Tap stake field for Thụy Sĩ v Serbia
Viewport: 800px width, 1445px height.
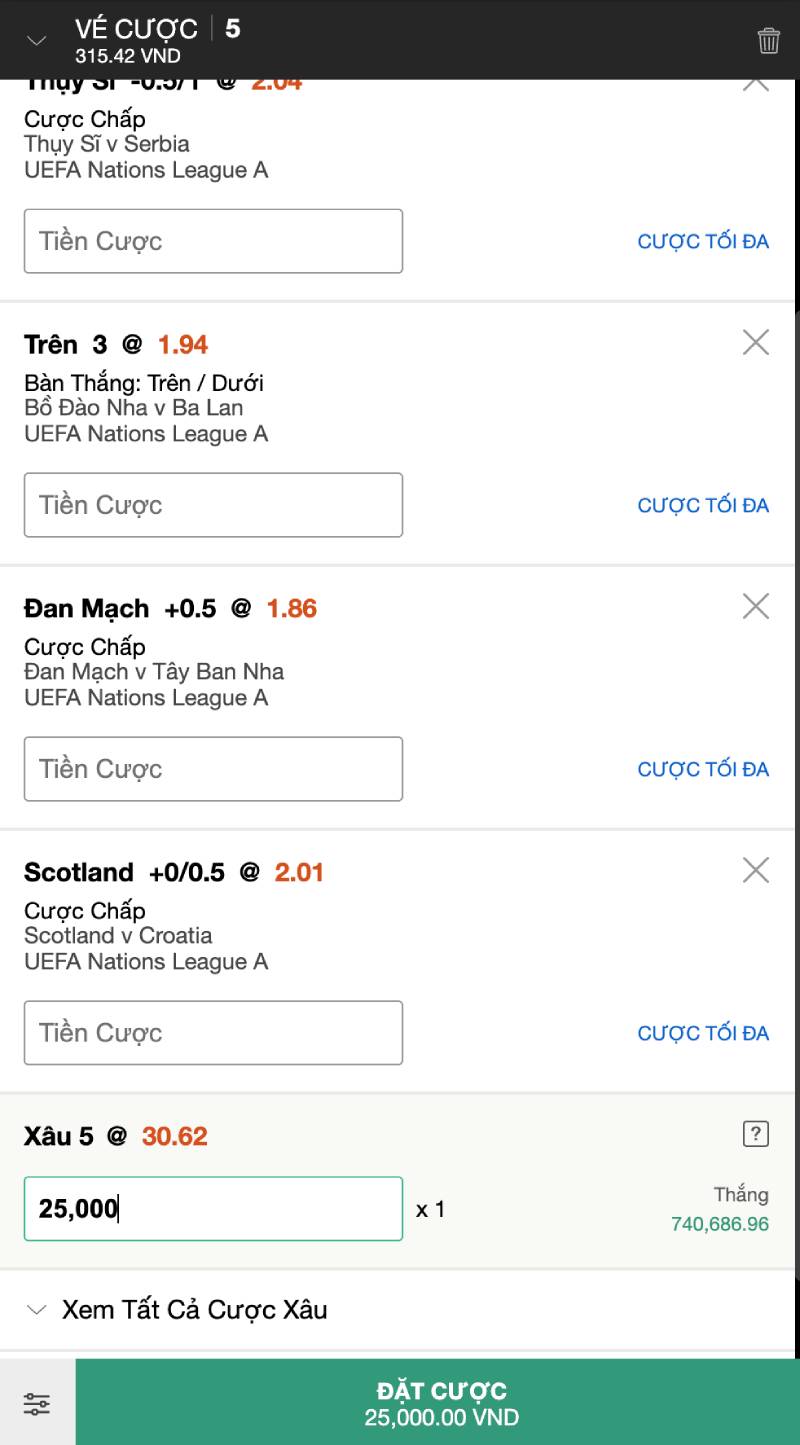pos(213,241)
